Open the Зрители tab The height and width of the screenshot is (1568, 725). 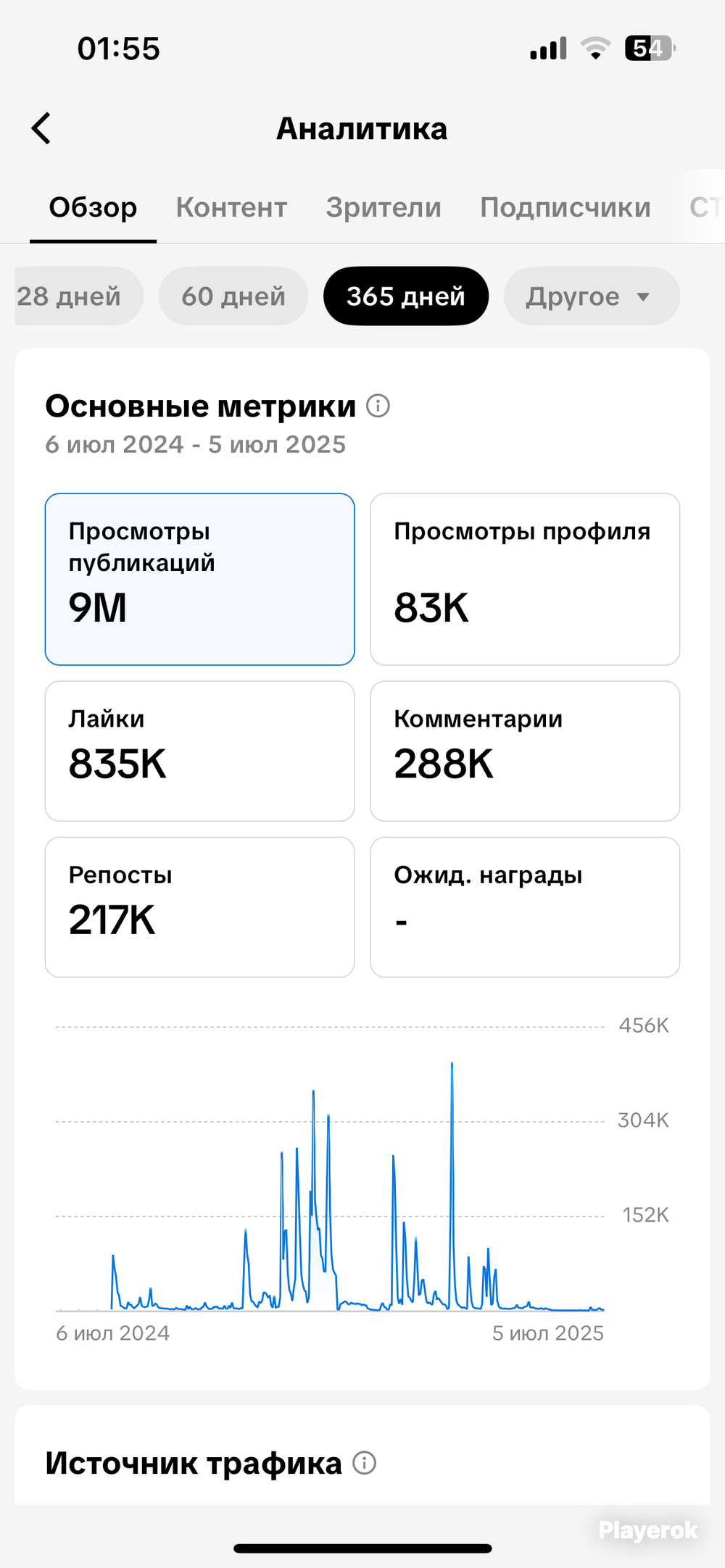point(384,207)
